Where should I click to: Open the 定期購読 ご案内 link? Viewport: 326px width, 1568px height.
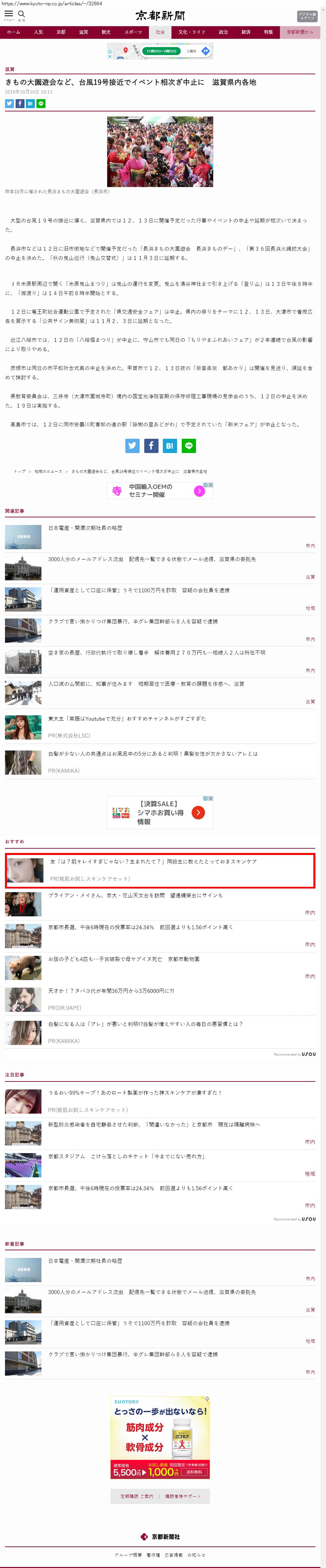point(137,1496)
